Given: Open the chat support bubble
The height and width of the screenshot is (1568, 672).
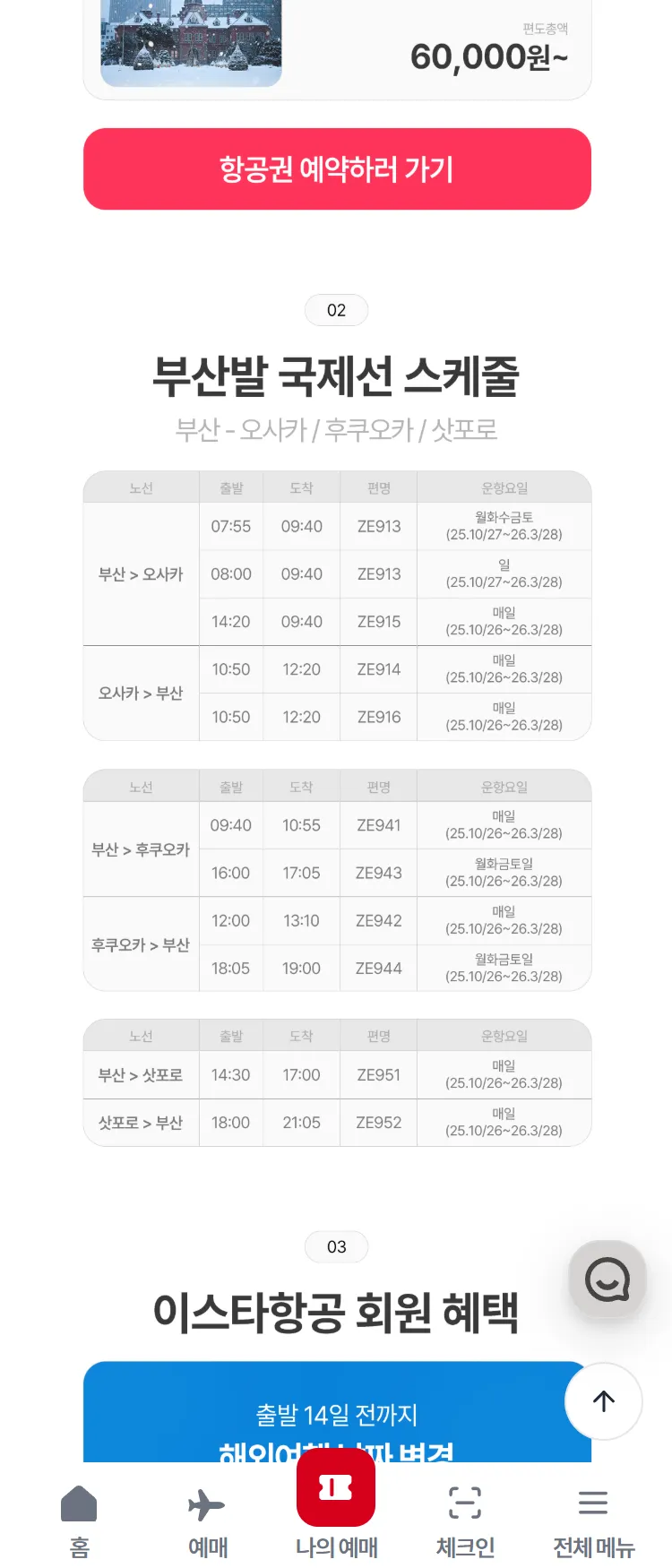Looking at the screenshot, I should tap(607, 1280).
